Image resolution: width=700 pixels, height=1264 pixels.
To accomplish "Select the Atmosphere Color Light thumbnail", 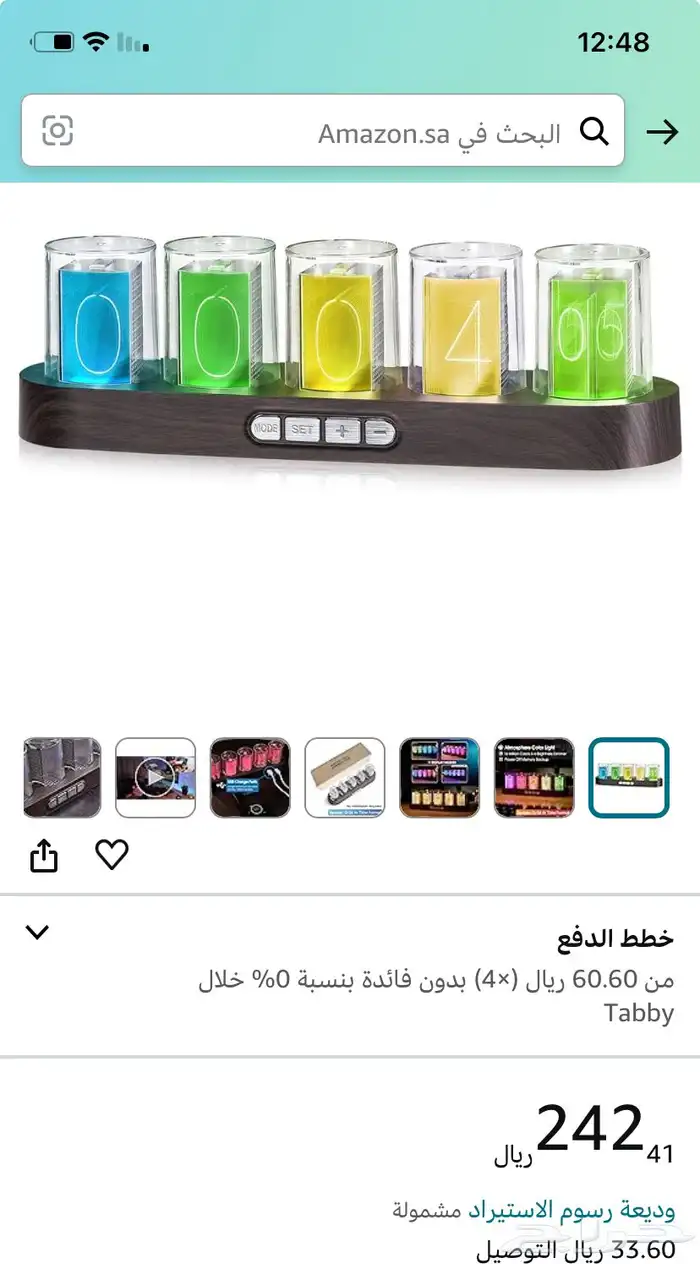I will (534, 777).
